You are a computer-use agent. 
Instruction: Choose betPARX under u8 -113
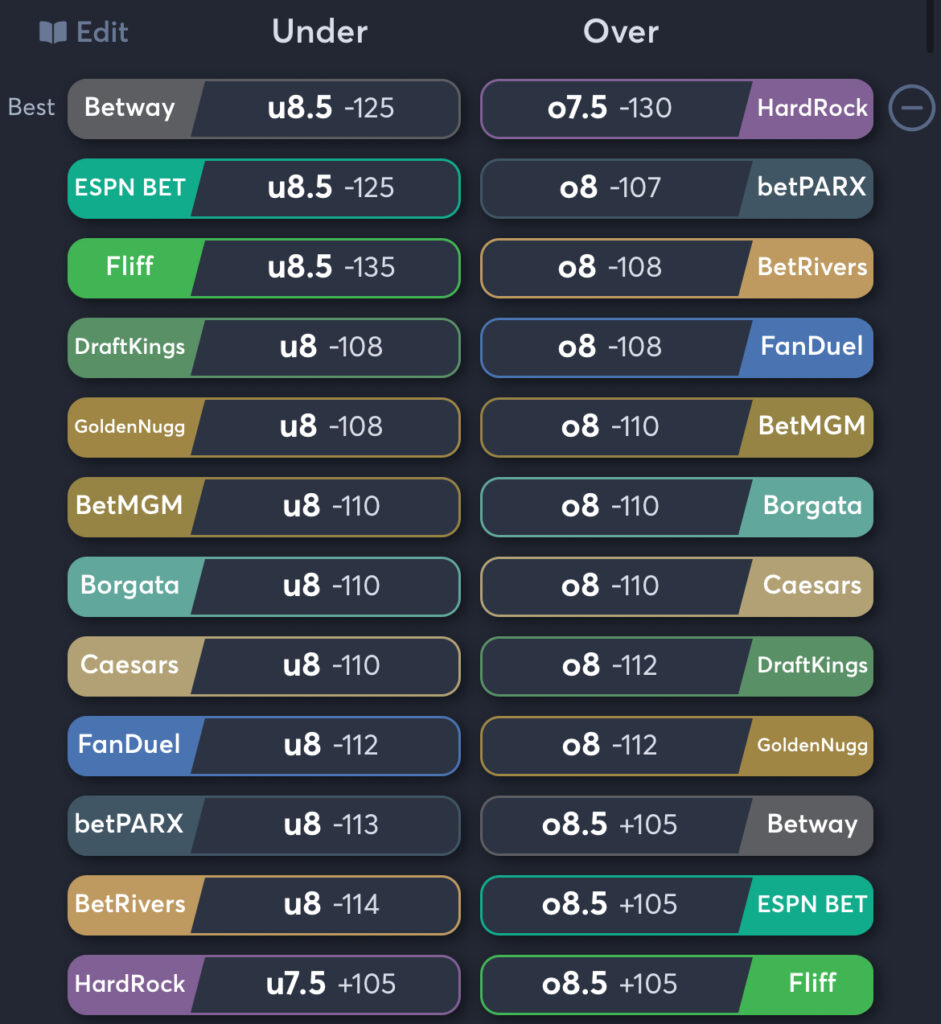pyautogui.click(x=264, y=825)
